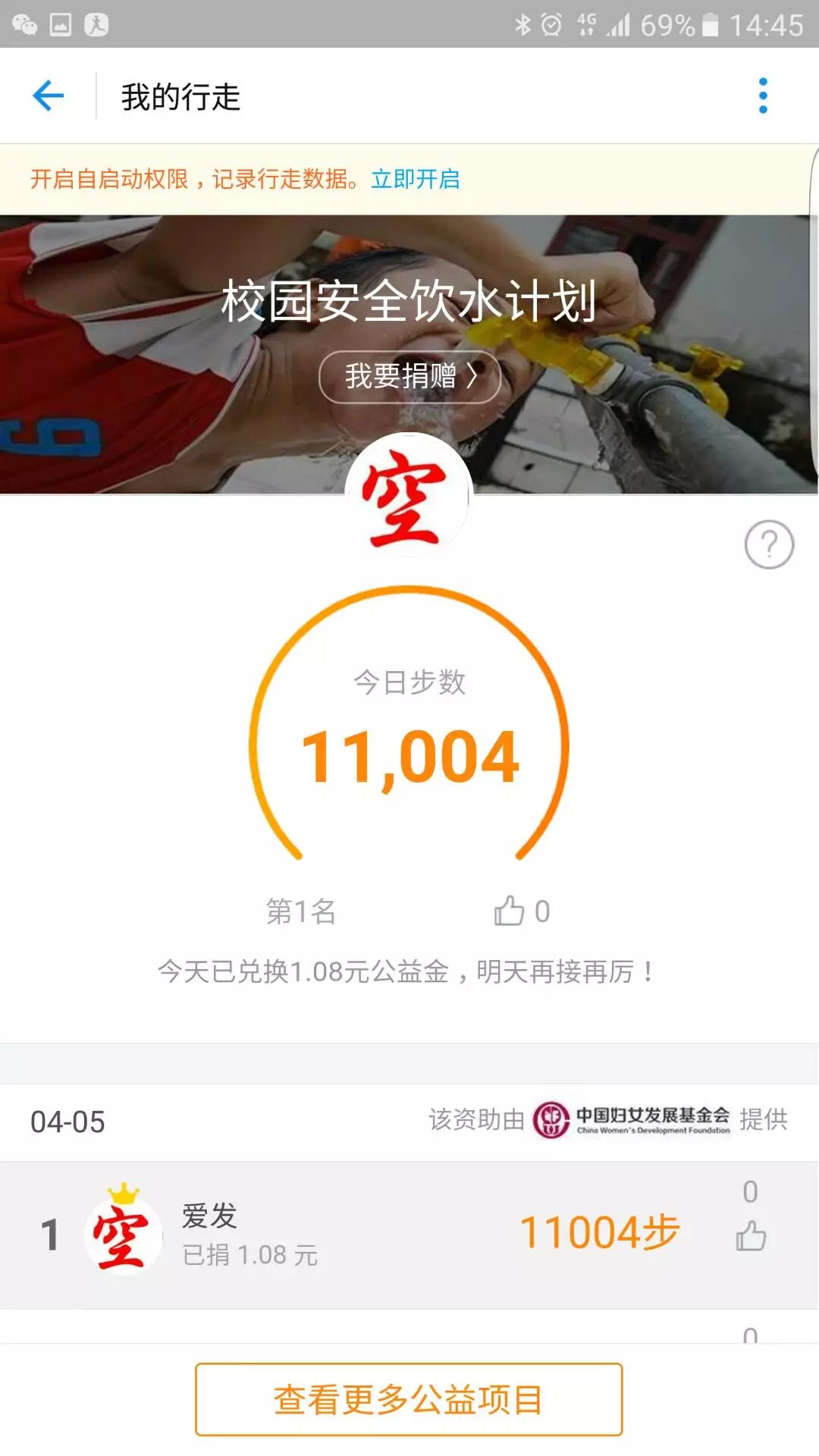This screenshot has width=819, height=1456.
Task: Like today's step count with thumbs-up
Action: (510, 911)
